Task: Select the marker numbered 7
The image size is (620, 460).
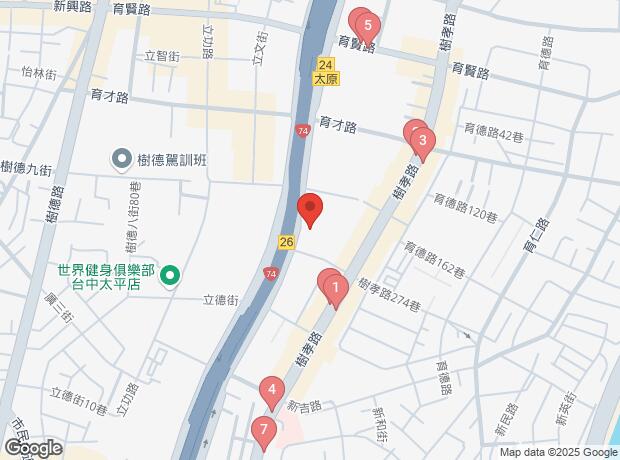Action: pyautogui.click(x=263, y=430)
